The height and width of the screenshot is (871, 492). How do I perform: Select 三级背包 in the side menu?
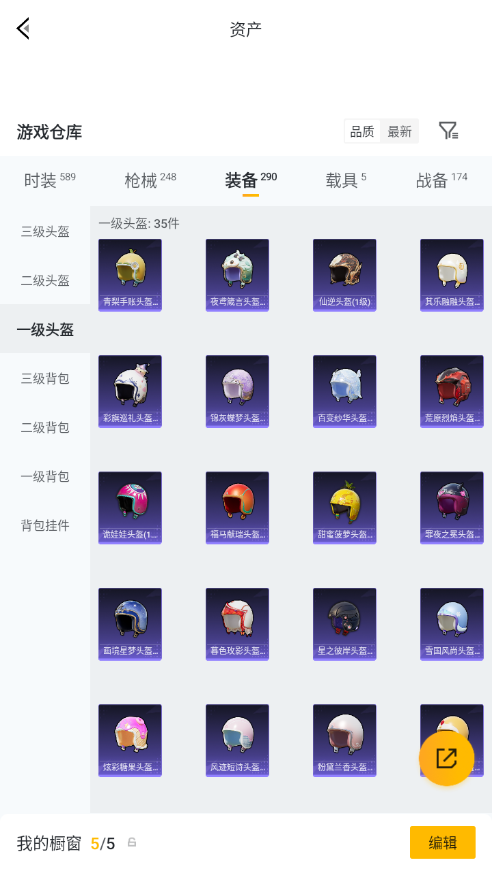tap(45, 378)
